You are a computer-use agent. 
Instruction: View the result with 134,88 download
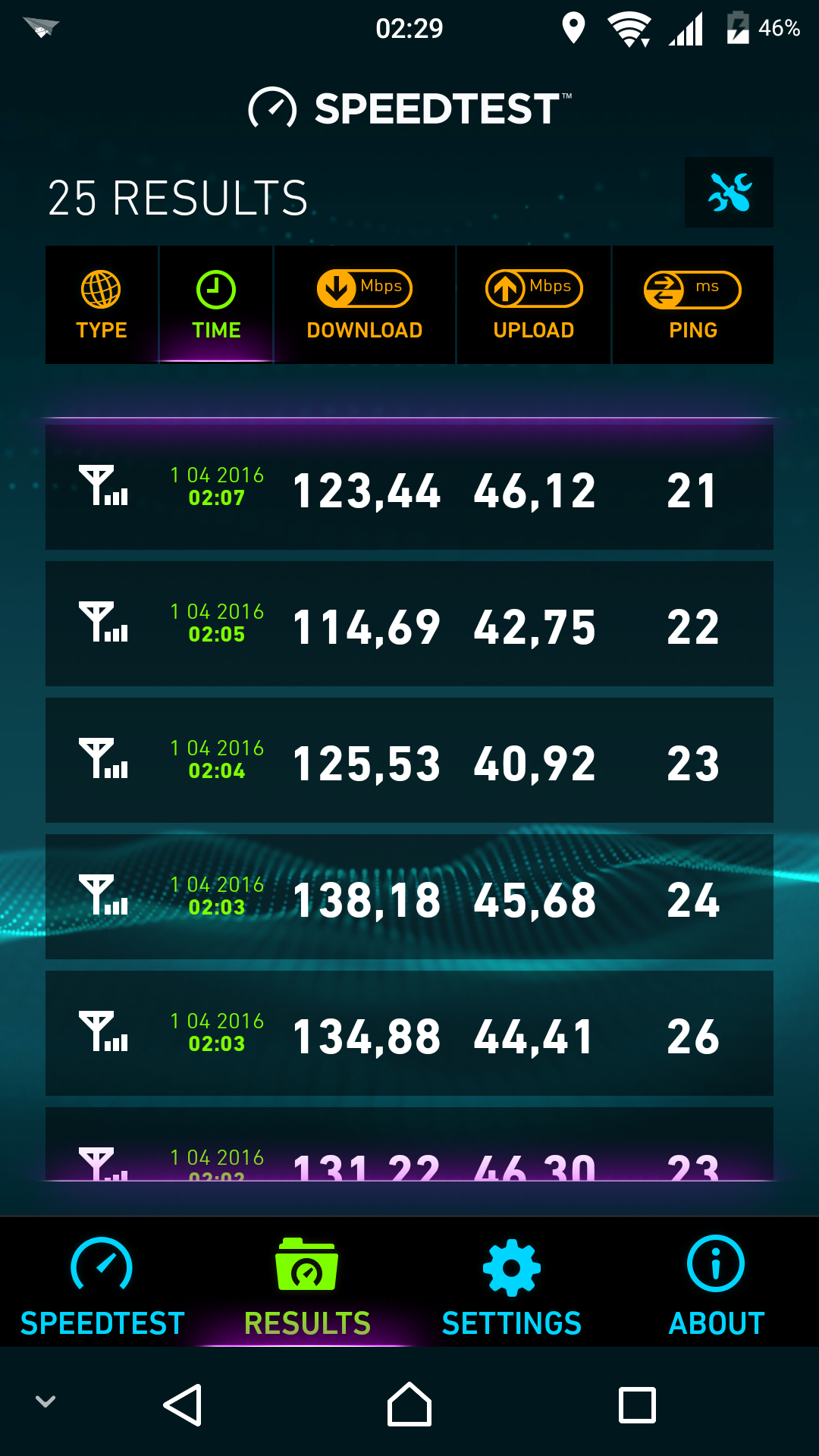pyautogui.click(x=409, y=1034)
